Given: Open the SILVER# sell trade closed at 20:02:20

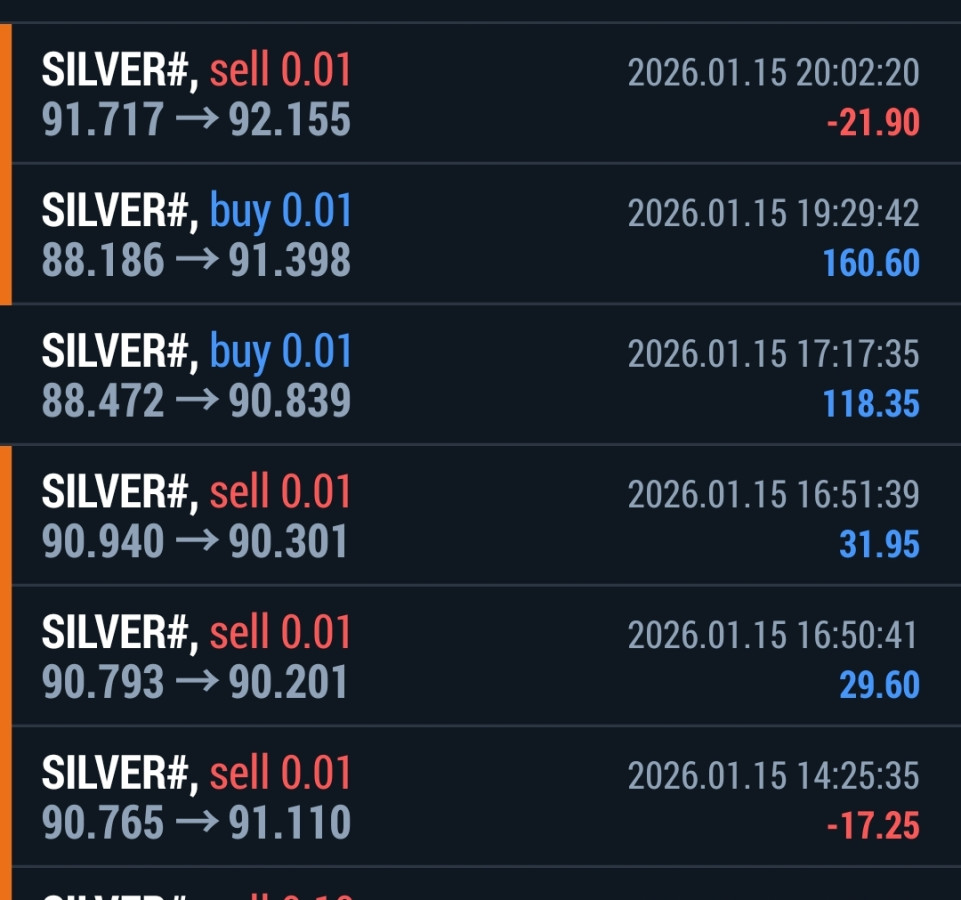Looking at the screenshot, I should pyautogui.click(x=480, y=95).
